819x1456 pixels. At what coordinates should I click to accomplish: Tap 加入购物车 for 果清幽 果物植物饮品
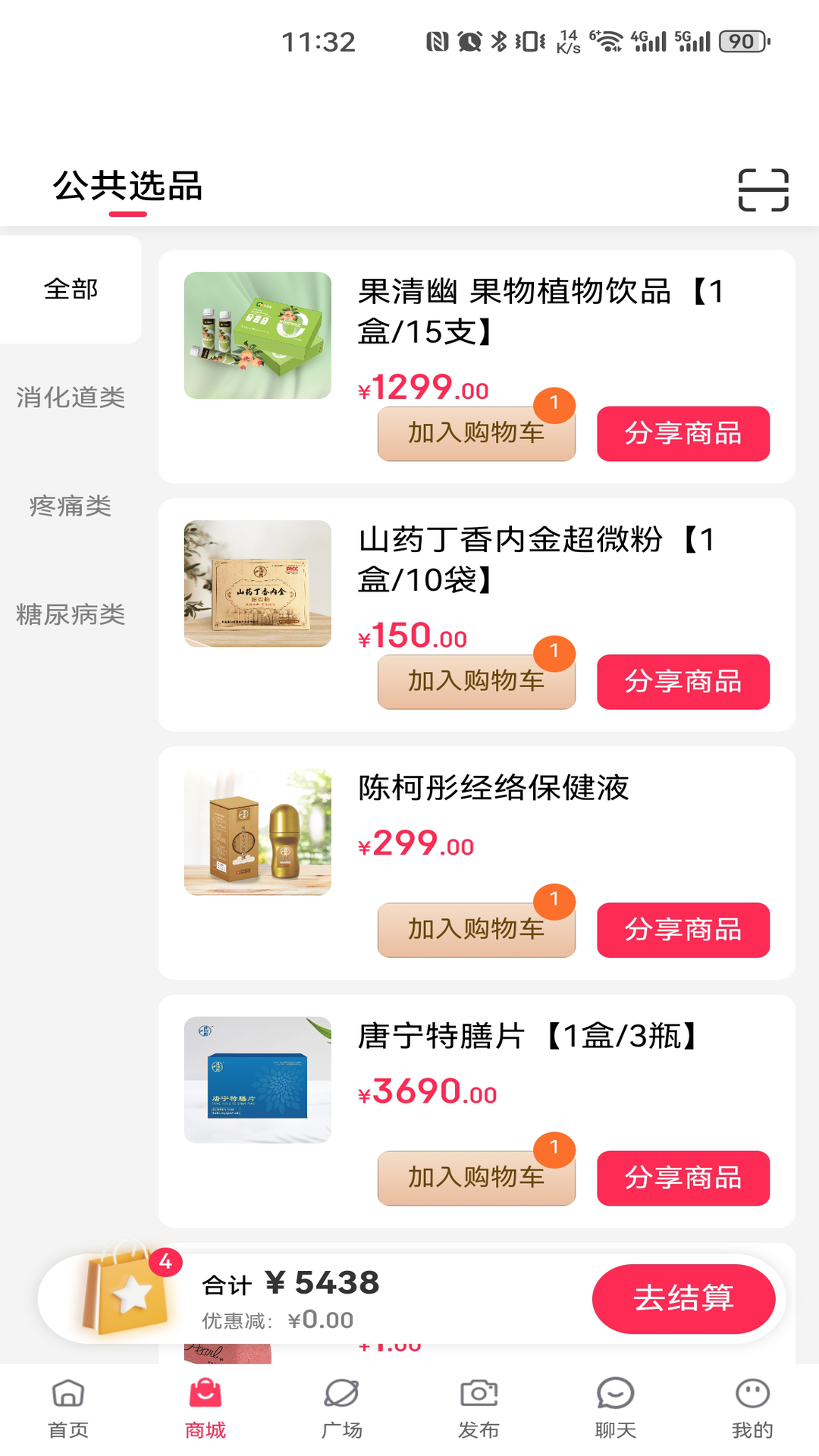click(x=475, y=433)
